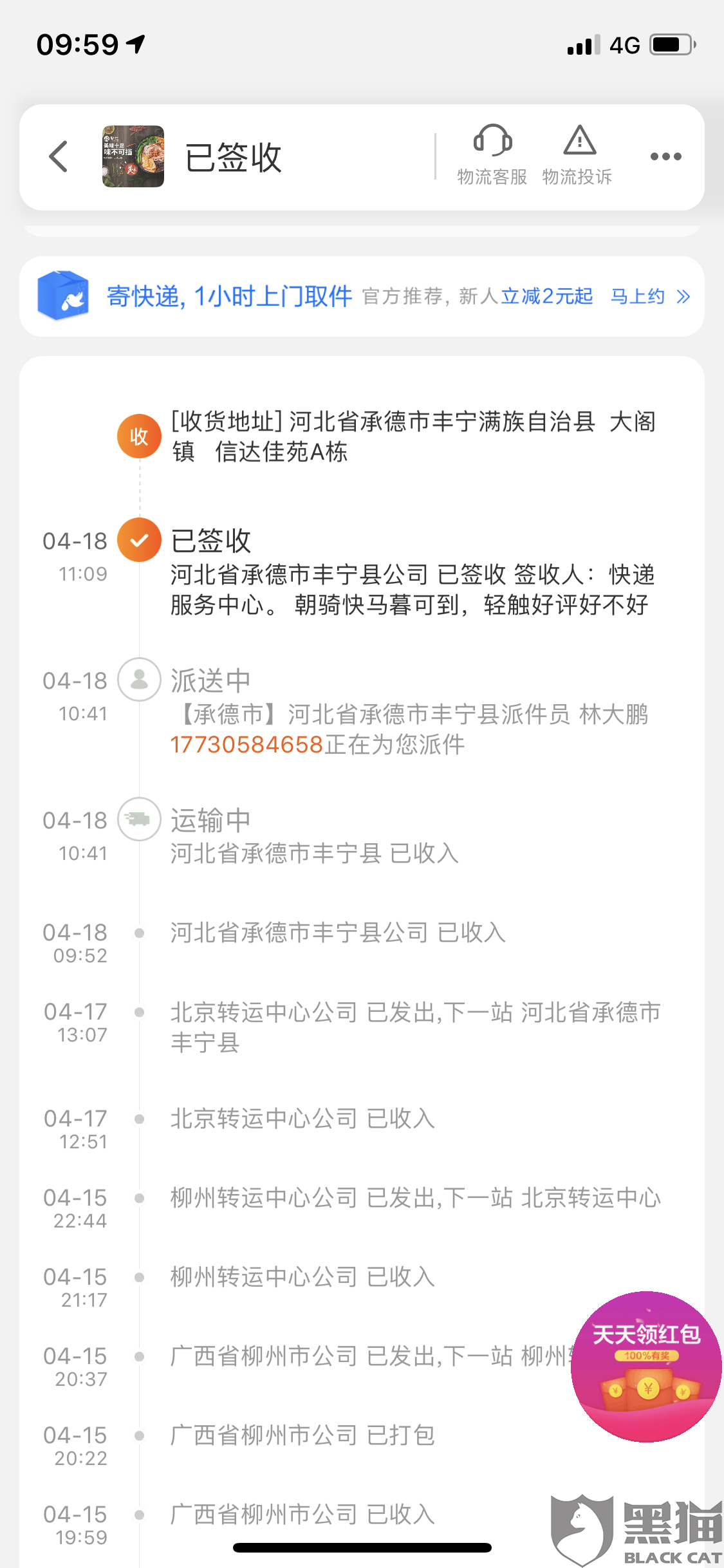The image size is (724, 1568).
Task: Open the product thumbnail in the header
Action: point(133,156)
